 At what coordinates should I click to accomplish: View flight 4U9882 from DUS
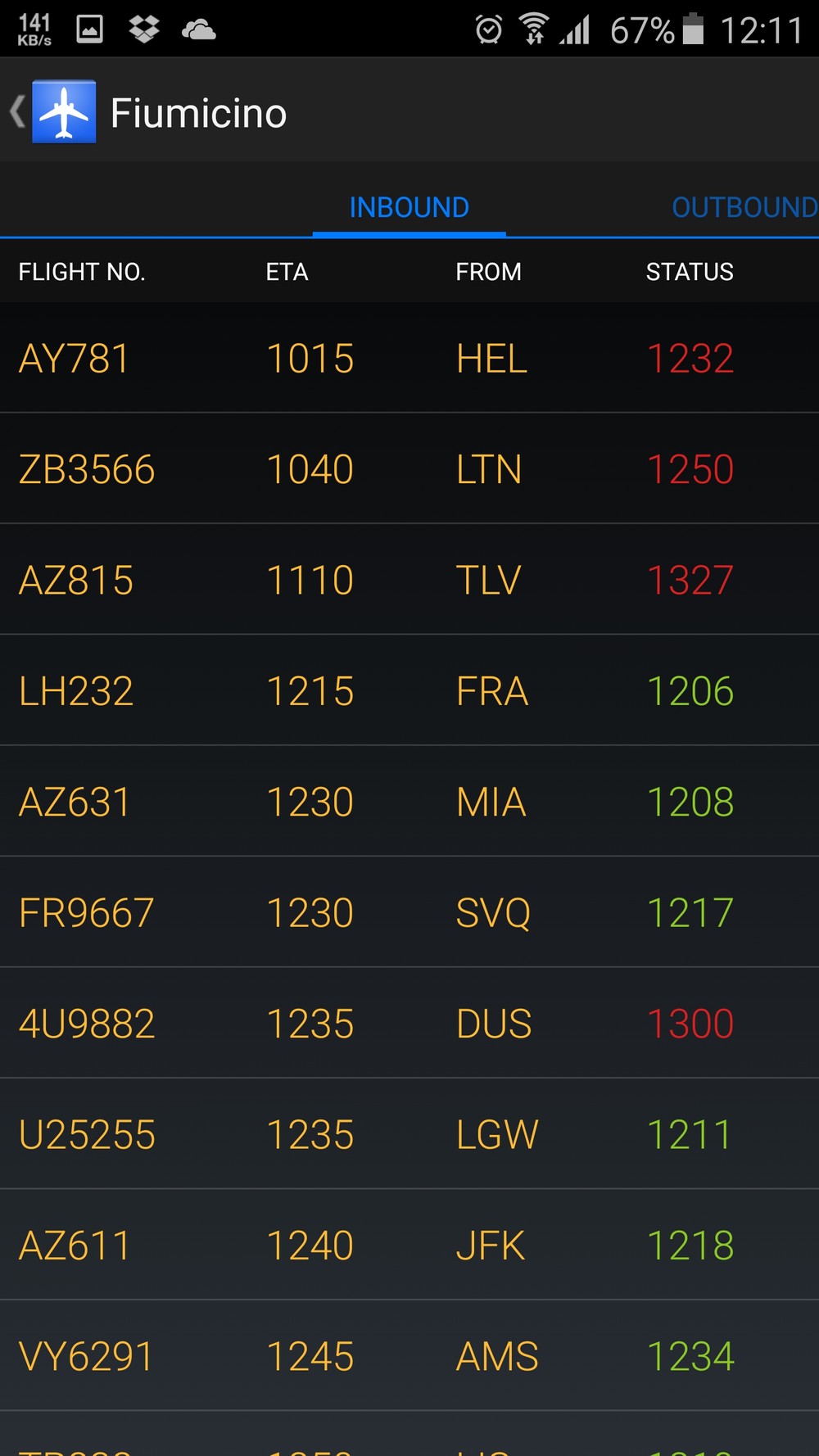[x=409, y=1023]
